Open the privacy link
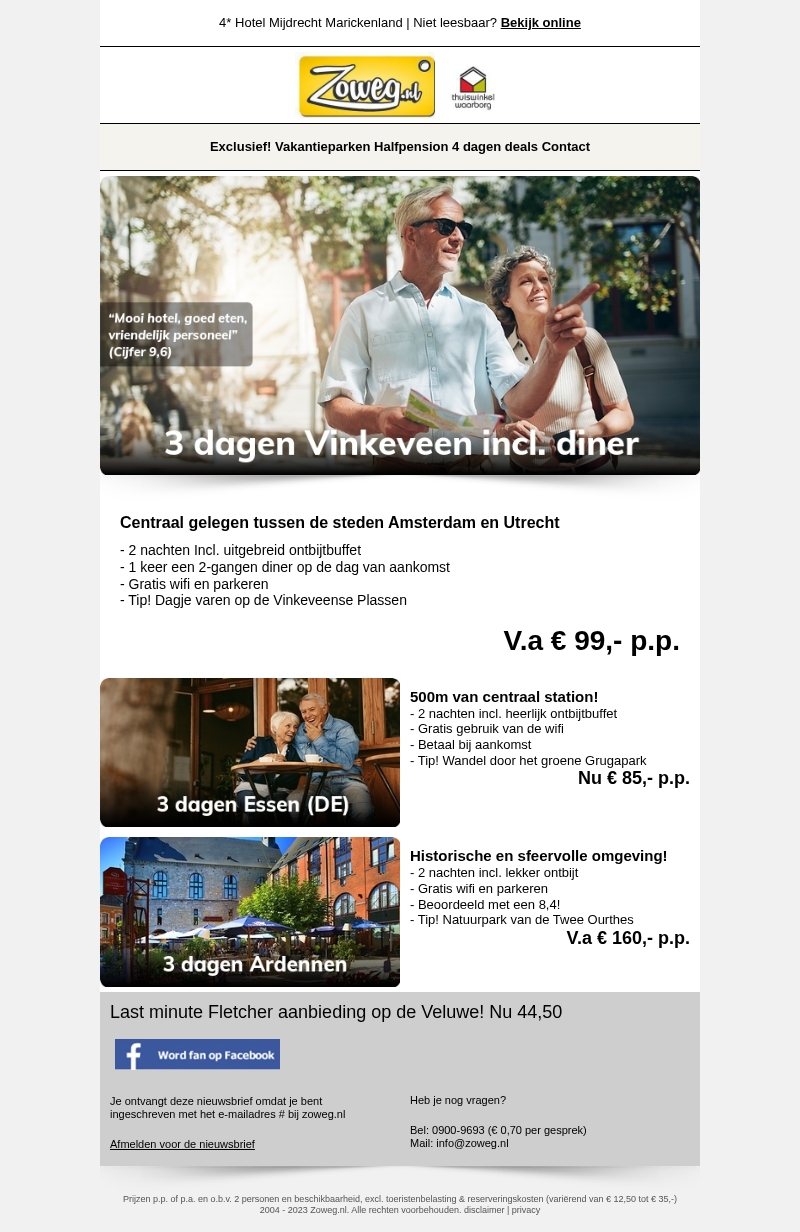This screenshot has width=800, height=1232. click(x=526, y=1210)
